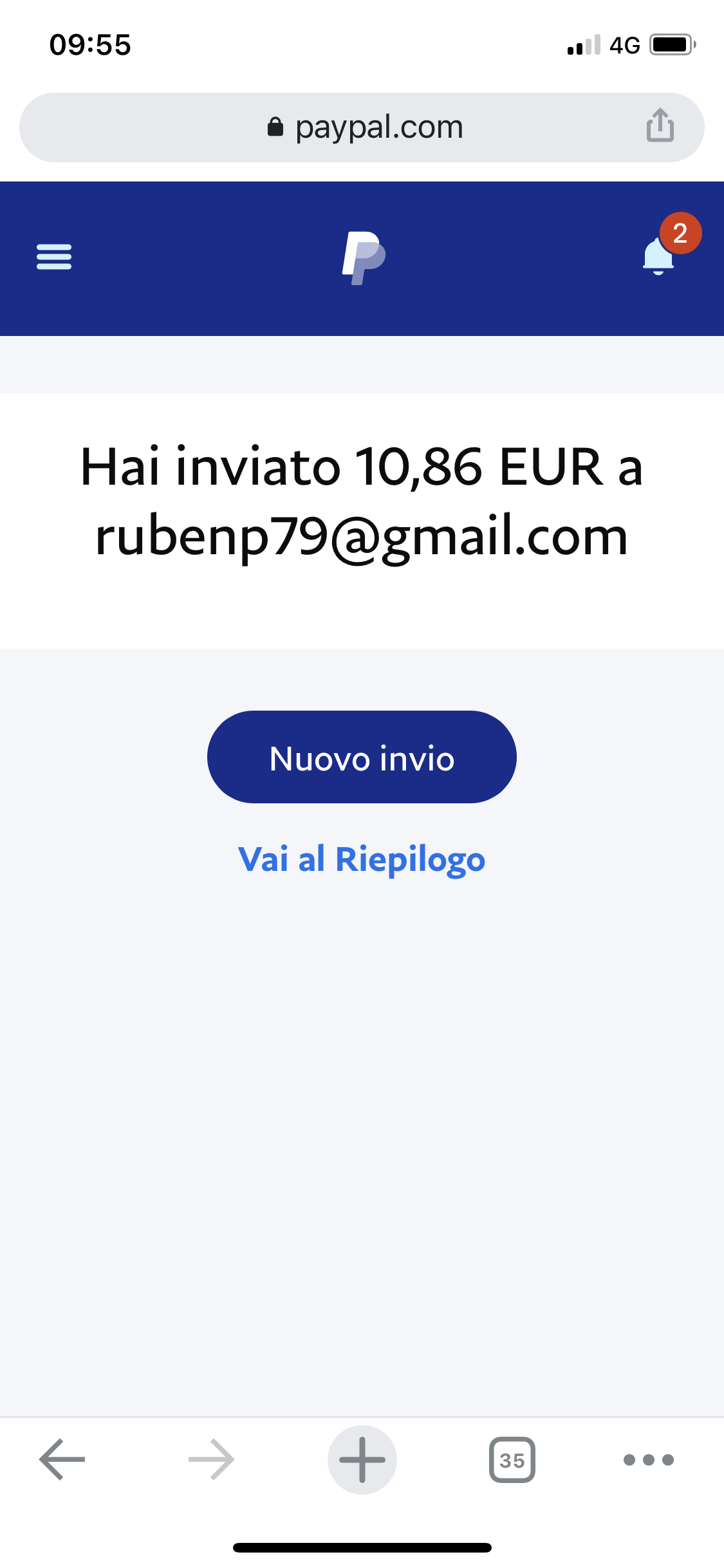
Task: Go back to the previous page
Action: [62, 1459]
